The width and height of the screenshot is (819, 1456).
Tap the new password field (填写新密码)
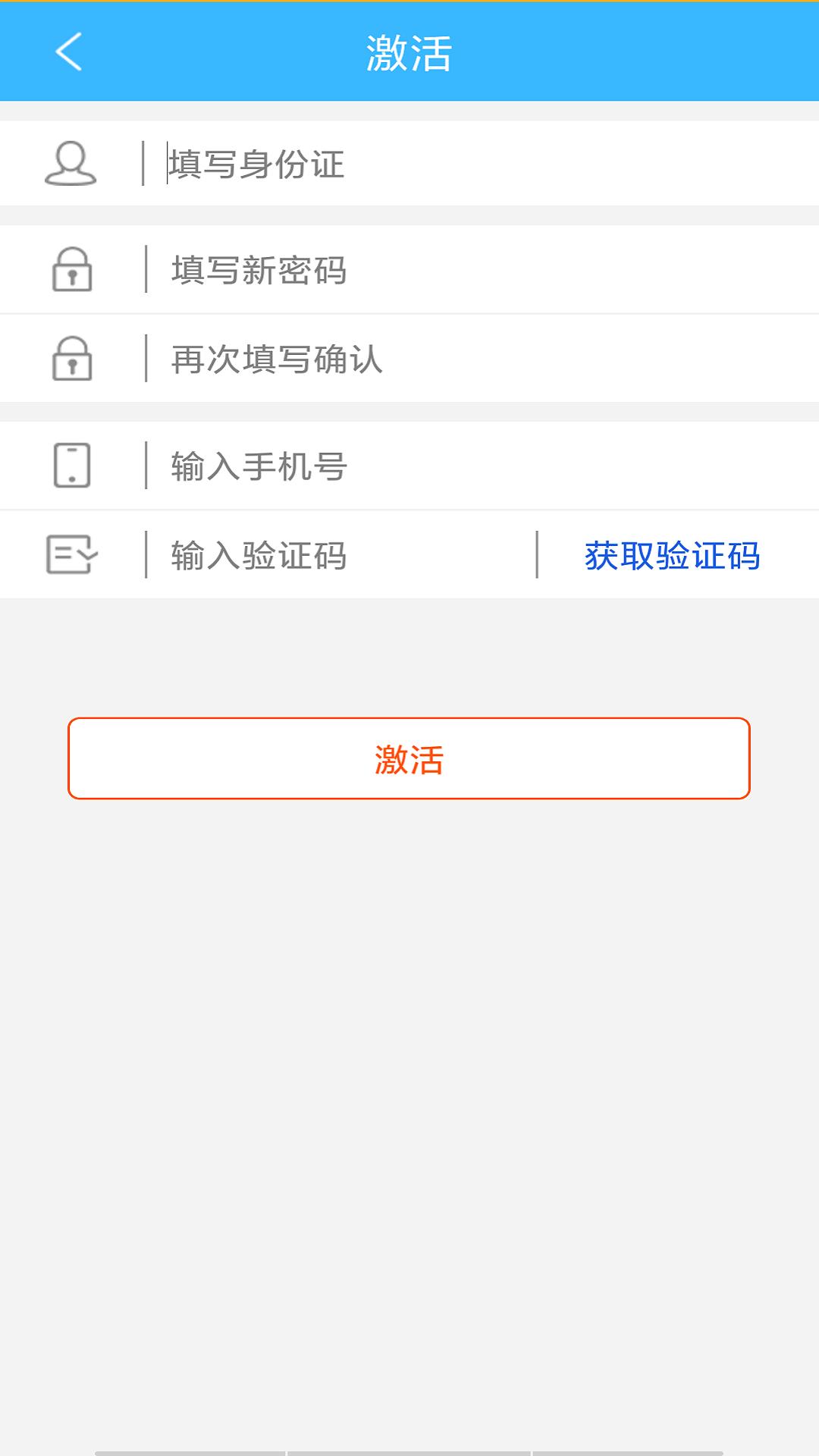(x=455, y=270)
